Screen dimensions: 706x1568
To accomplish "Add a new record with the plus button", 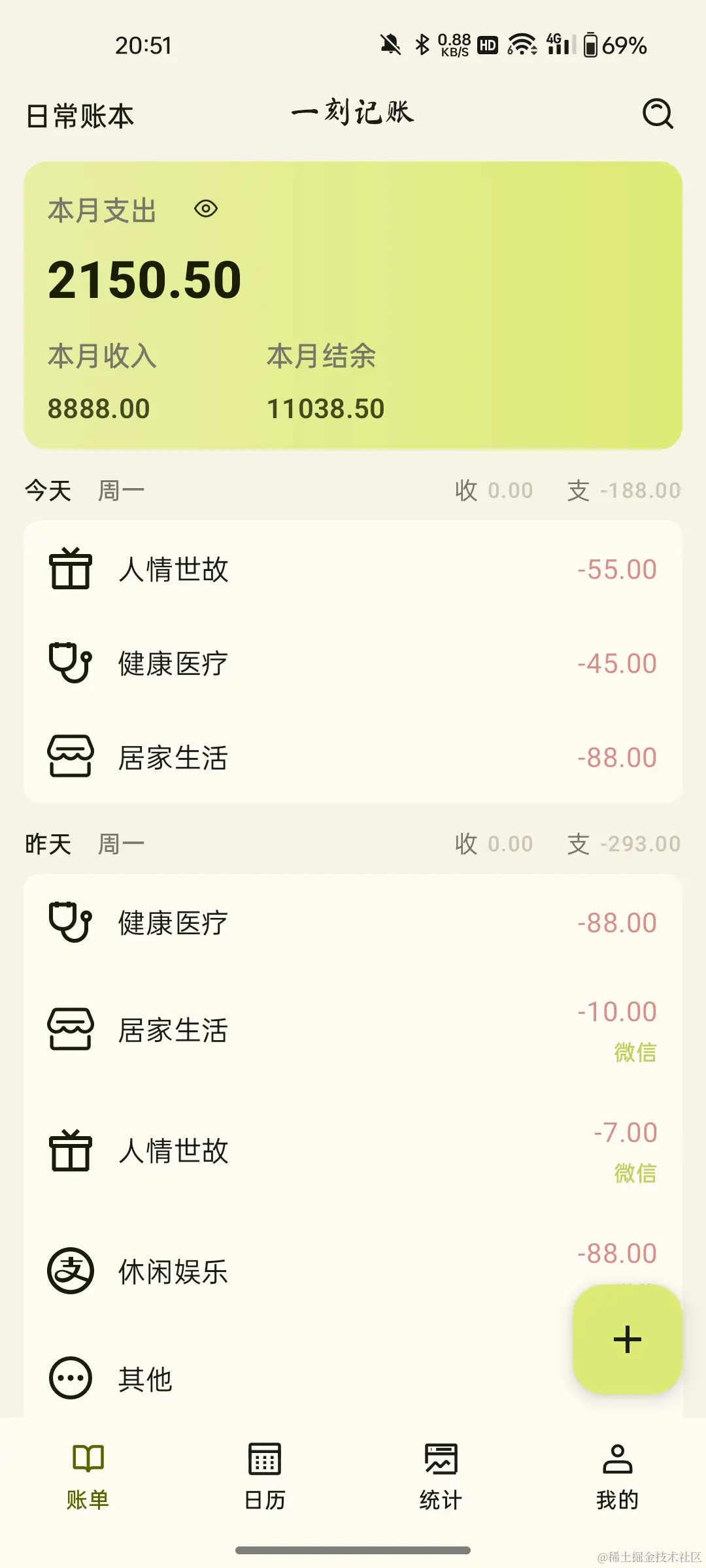I will click(627, 1339).
